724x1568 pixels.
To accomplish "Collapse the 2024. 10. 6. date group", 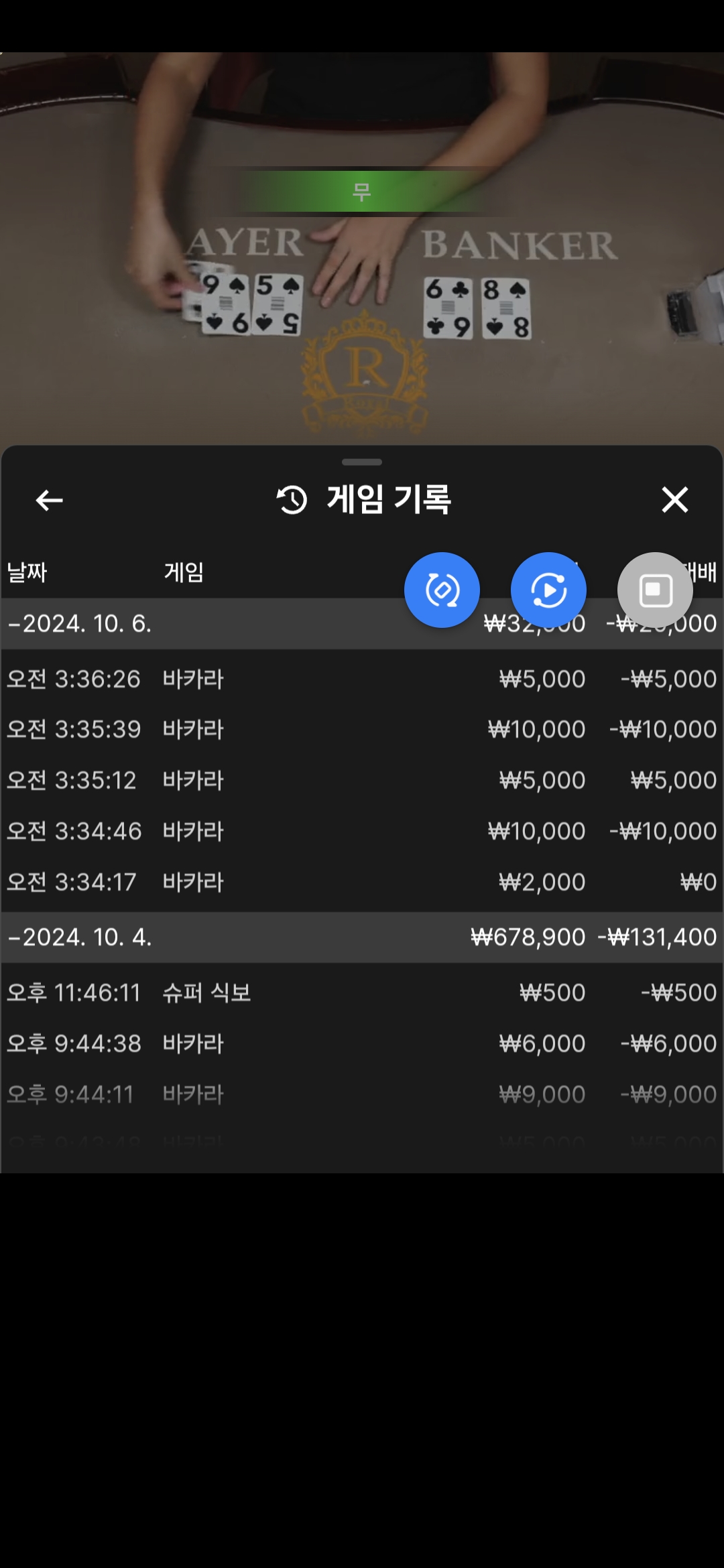I will pos(80,624).
